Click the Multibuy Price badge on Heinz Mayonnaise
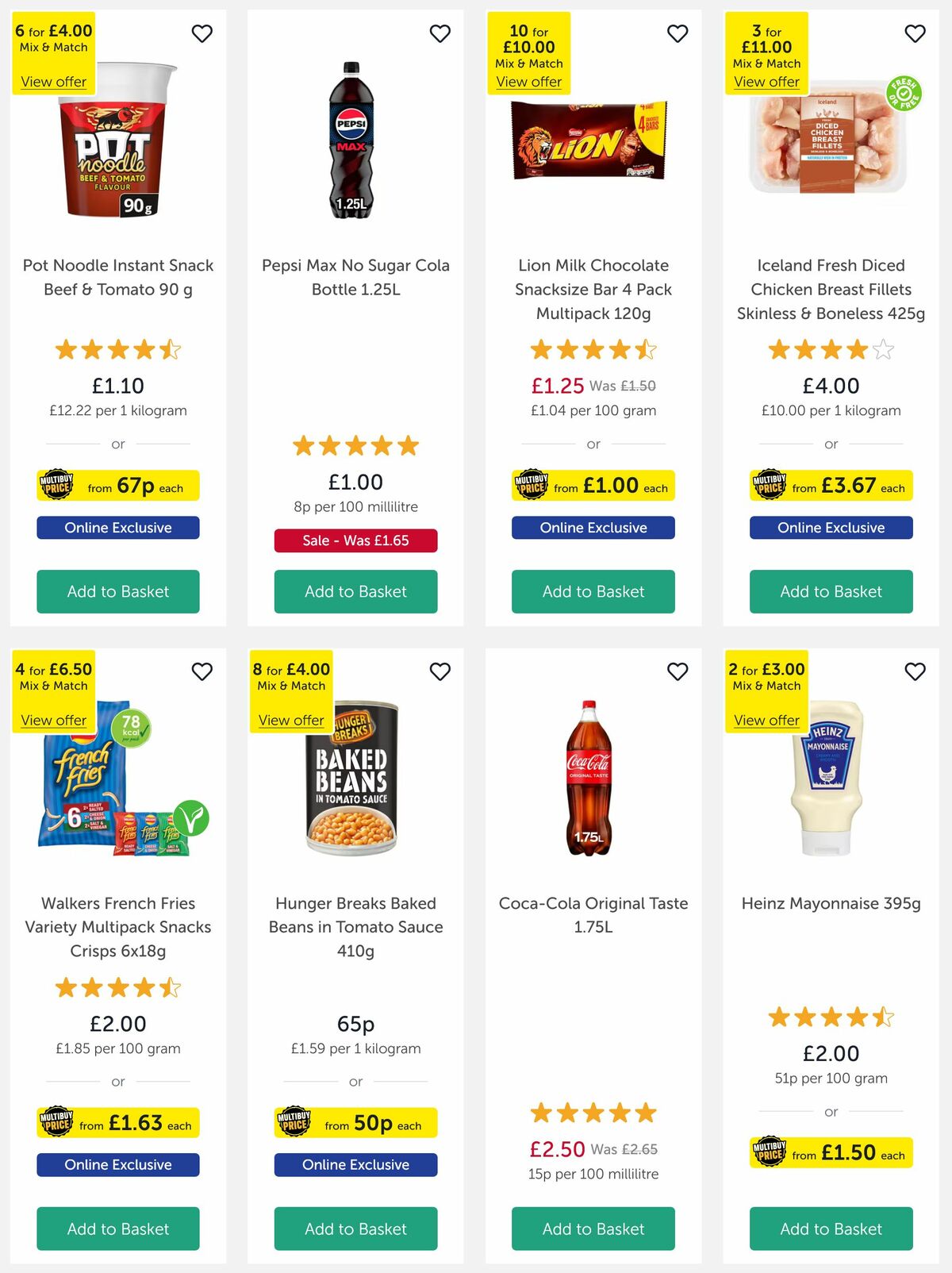 click(831, 1153)
